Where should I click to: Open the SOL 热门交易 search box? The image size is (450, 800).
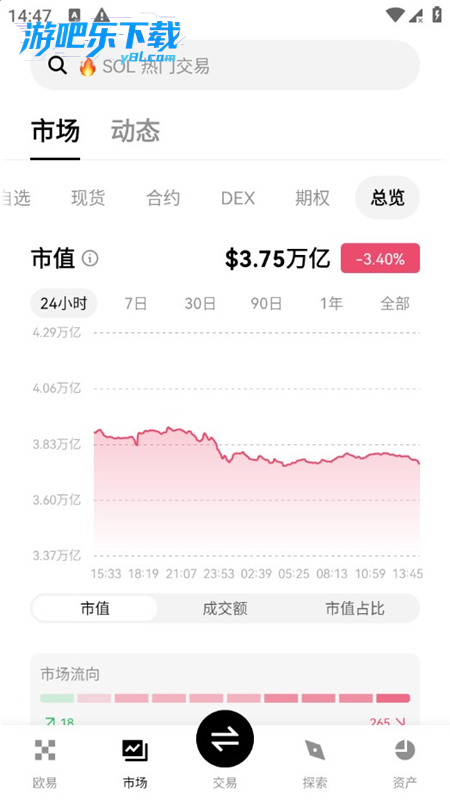[225, 65]
